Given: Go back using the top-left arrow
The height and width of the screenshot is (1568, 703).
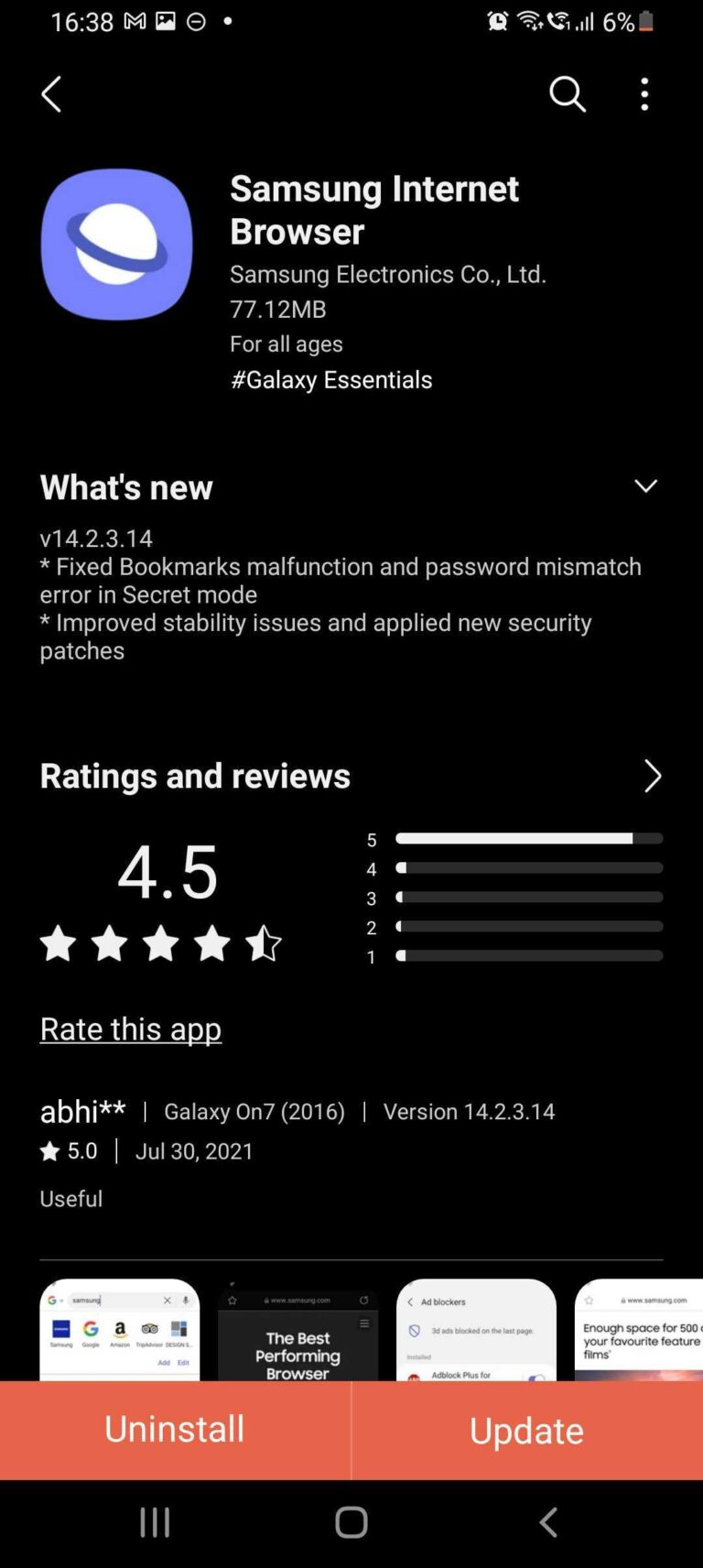Looking at the screenshot, I should tap(51, 94).
